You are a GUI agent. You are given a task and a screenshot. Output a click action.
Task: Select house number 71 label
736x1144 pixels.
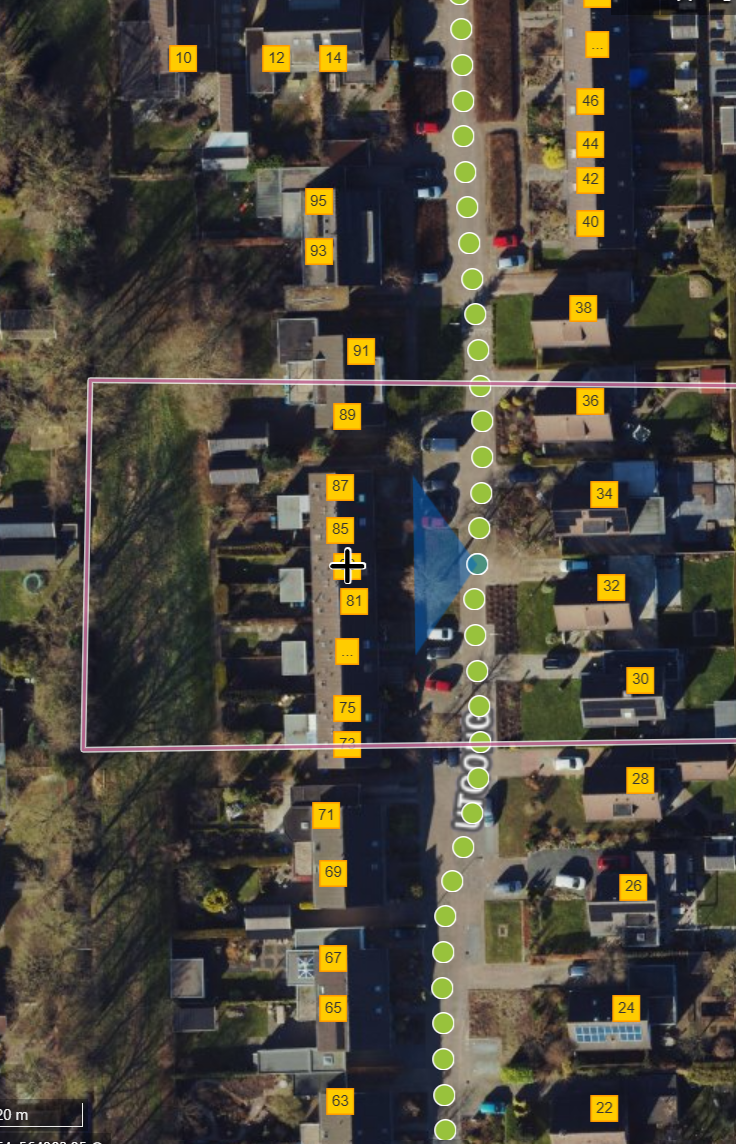click(326, 815)
